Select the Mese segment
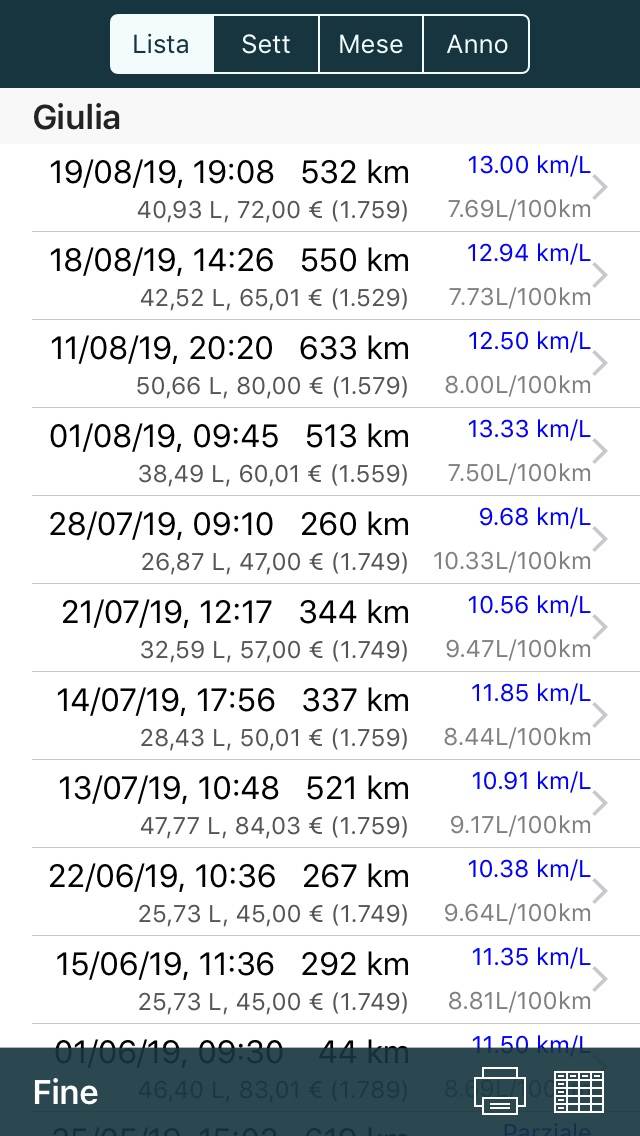The height and width of the screenshot is (1136, 640). coord(371,44)
